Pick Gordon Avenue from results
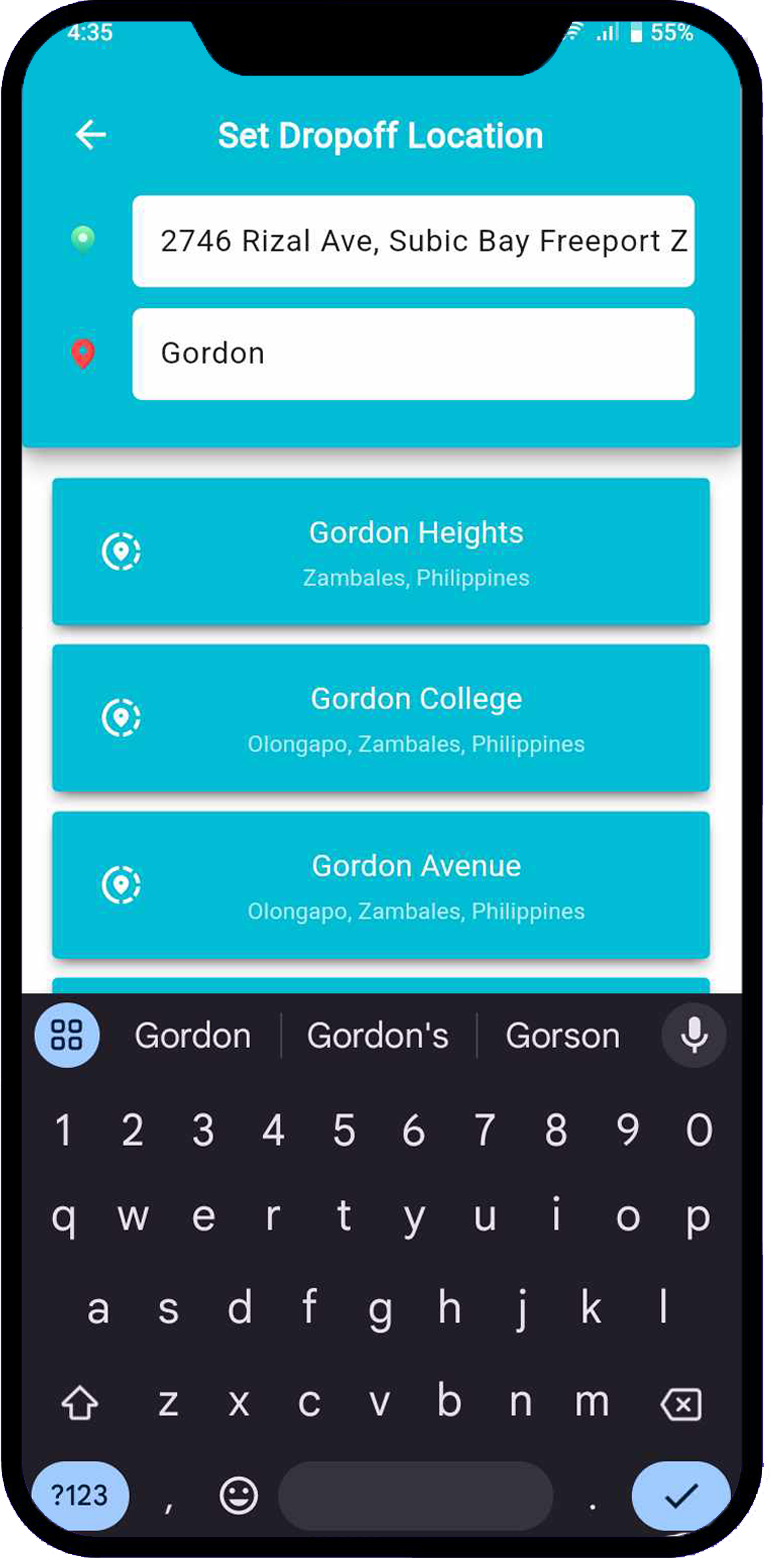Viewport: 770px width, 1558px height. [x=381, y=885]
